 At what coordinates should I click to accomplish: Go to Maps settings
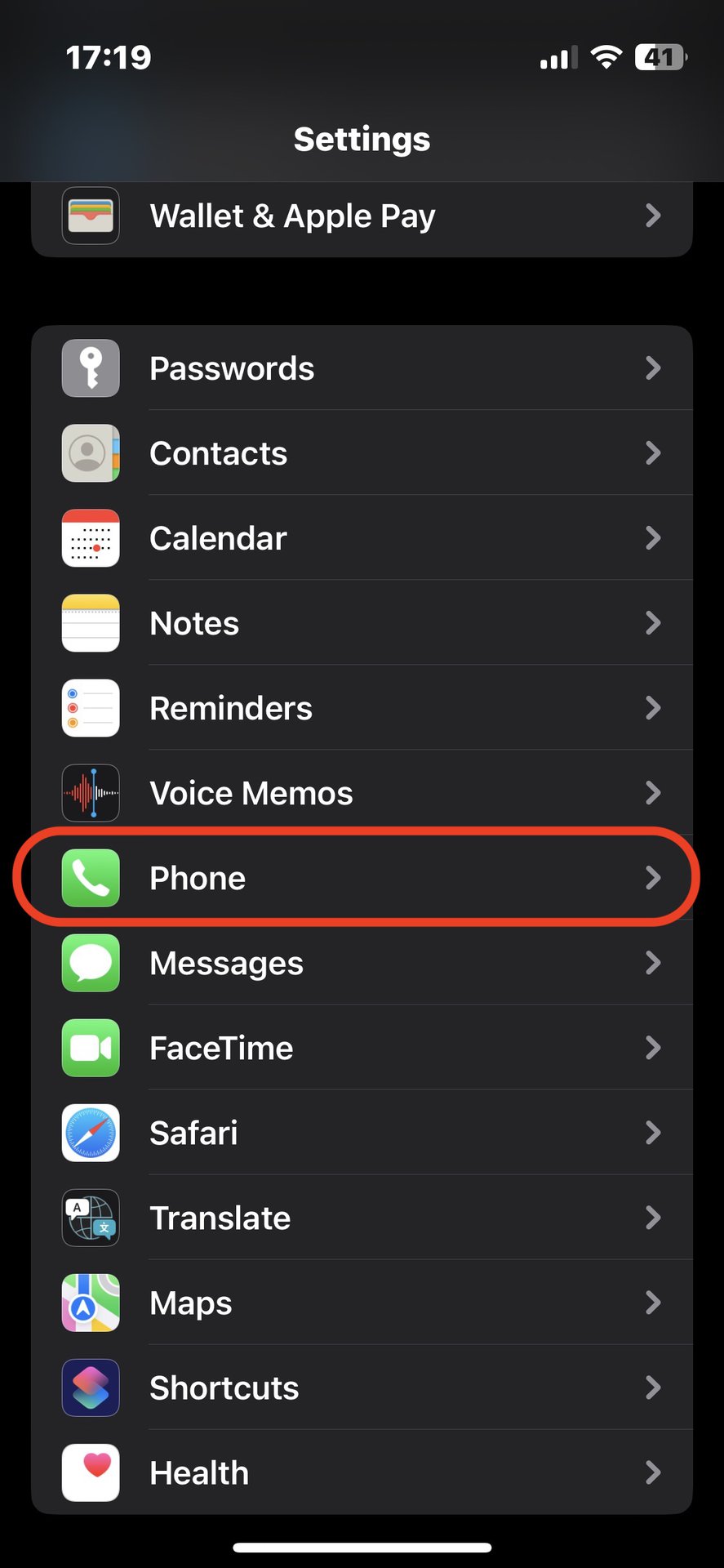tap(362, 1303)
